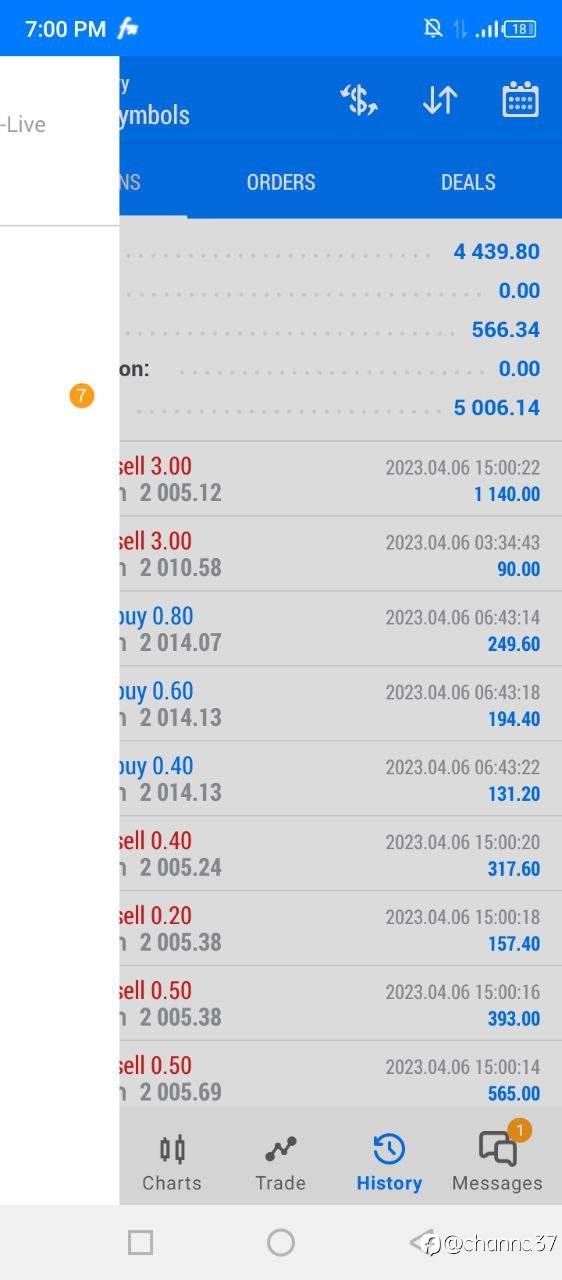Image resolution: width=562 pixels, height=1280 pixels.
Task: Go to the Trade tab
Action: click(x=280, y=1164)
